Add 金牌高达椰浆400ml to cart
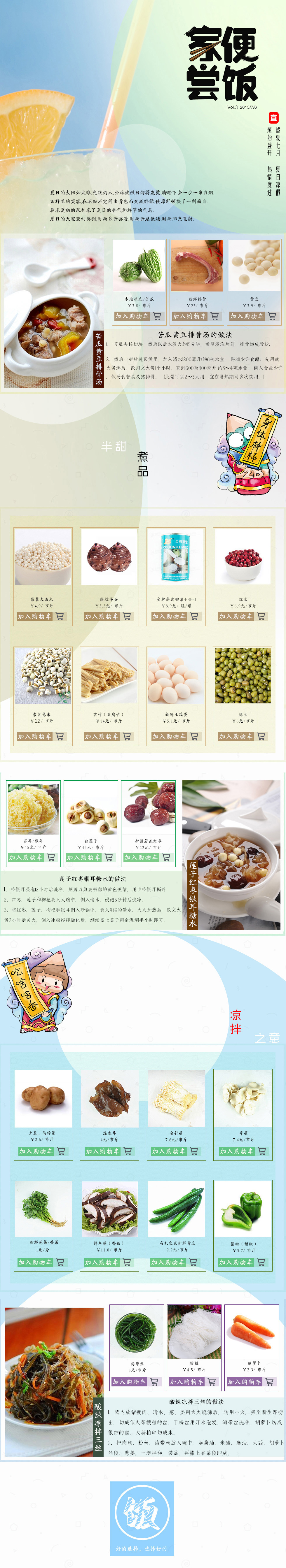The image size is (286, 1568). 175,616
